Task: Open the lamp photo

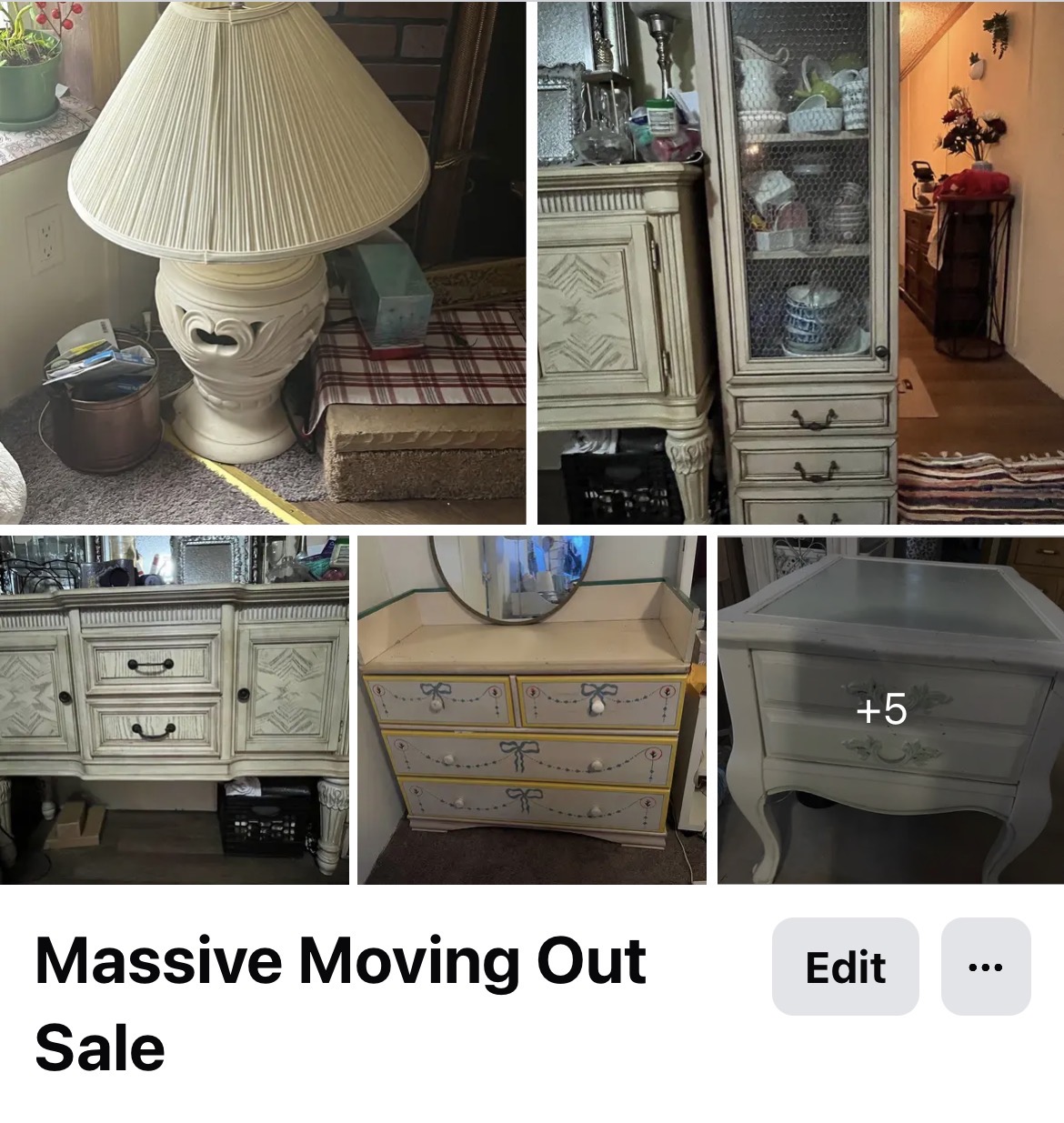Action: [263, 263]
